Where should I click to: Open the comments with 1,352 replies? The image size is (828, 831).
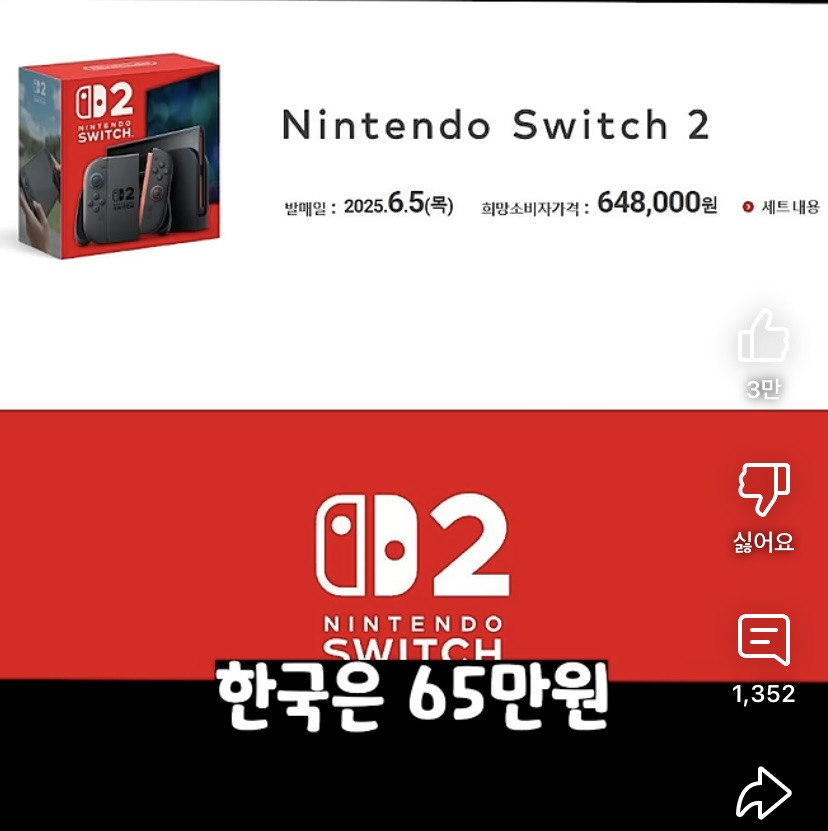coord(763,640)
